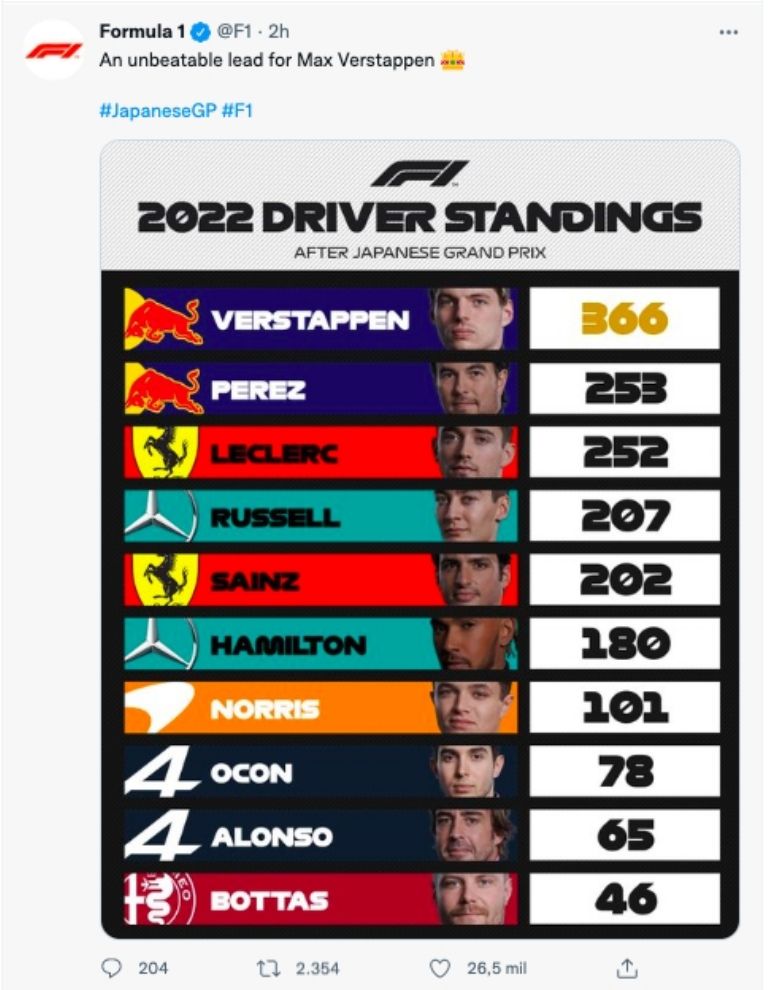
Task: View the driver standings image
Action: [420, 540]
